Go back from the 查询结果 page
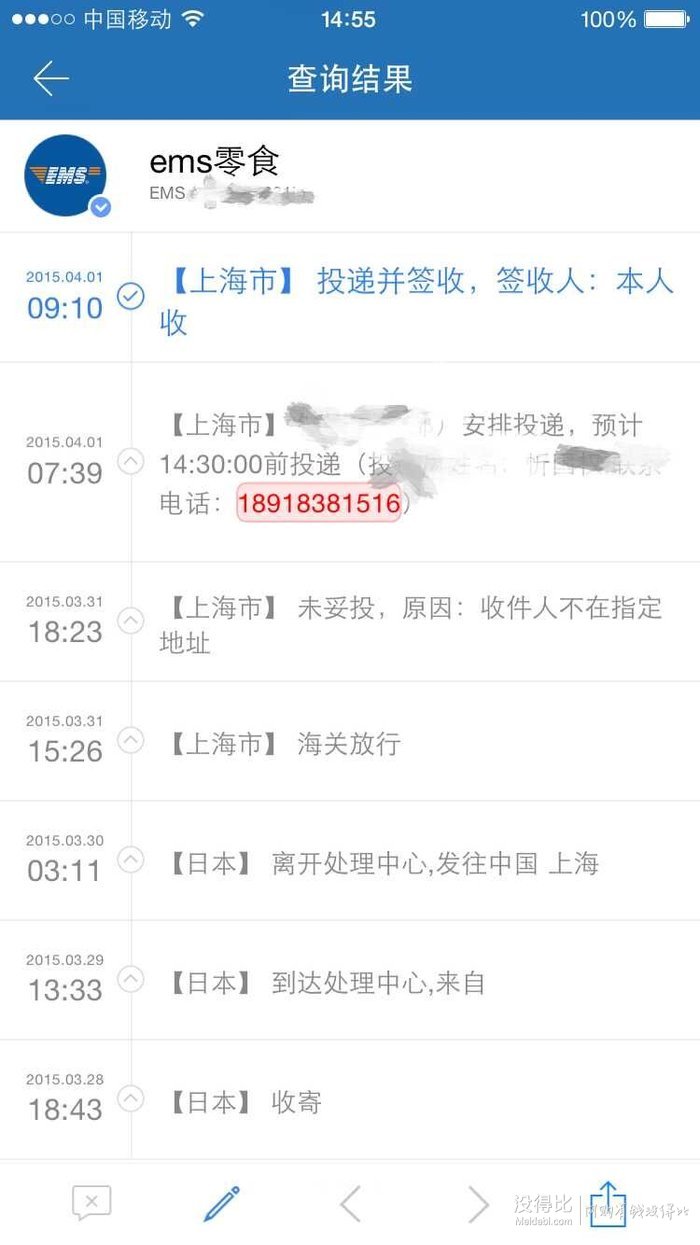This screenshot has width=700, height=1245. coord(50,79)
